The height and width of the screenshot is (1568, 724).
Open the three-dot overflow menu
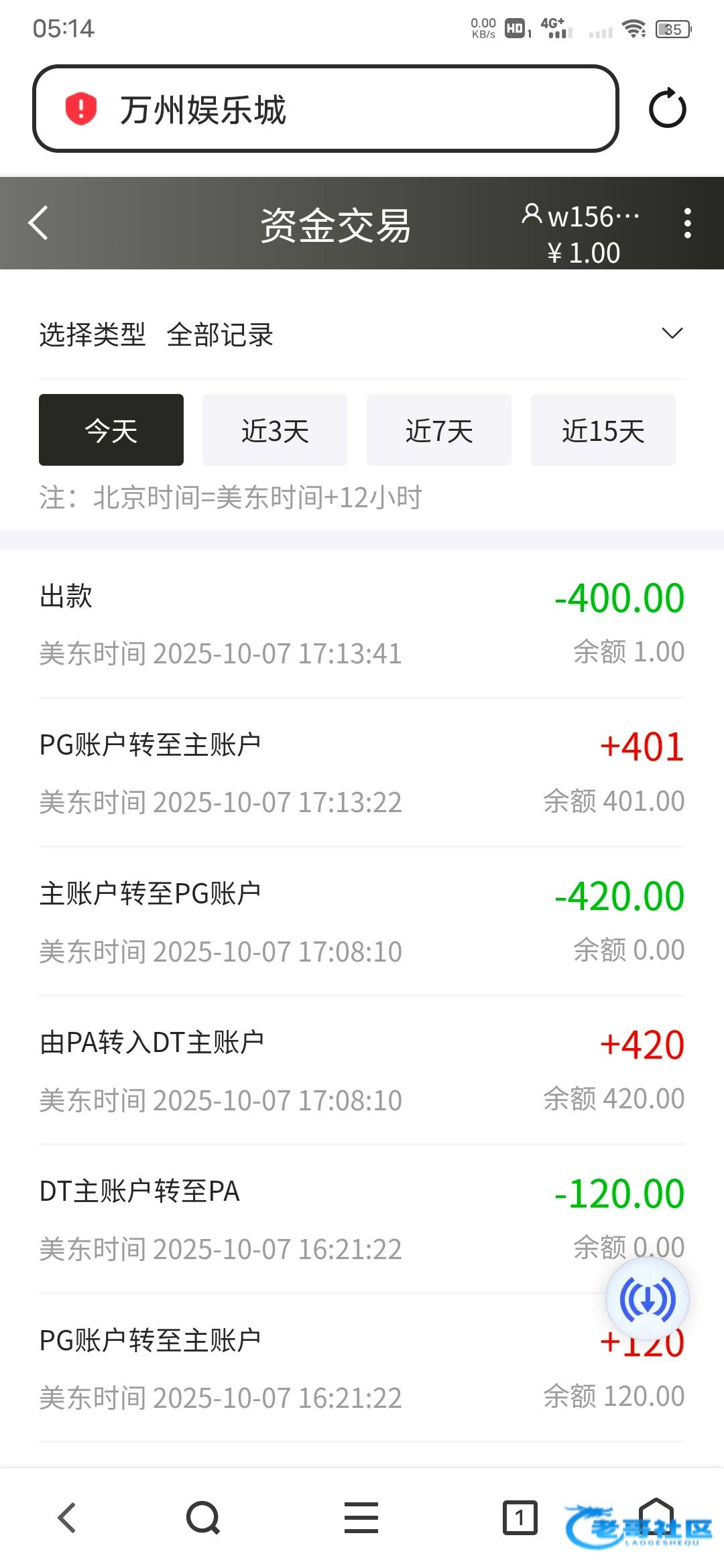(x=687, y=223)
